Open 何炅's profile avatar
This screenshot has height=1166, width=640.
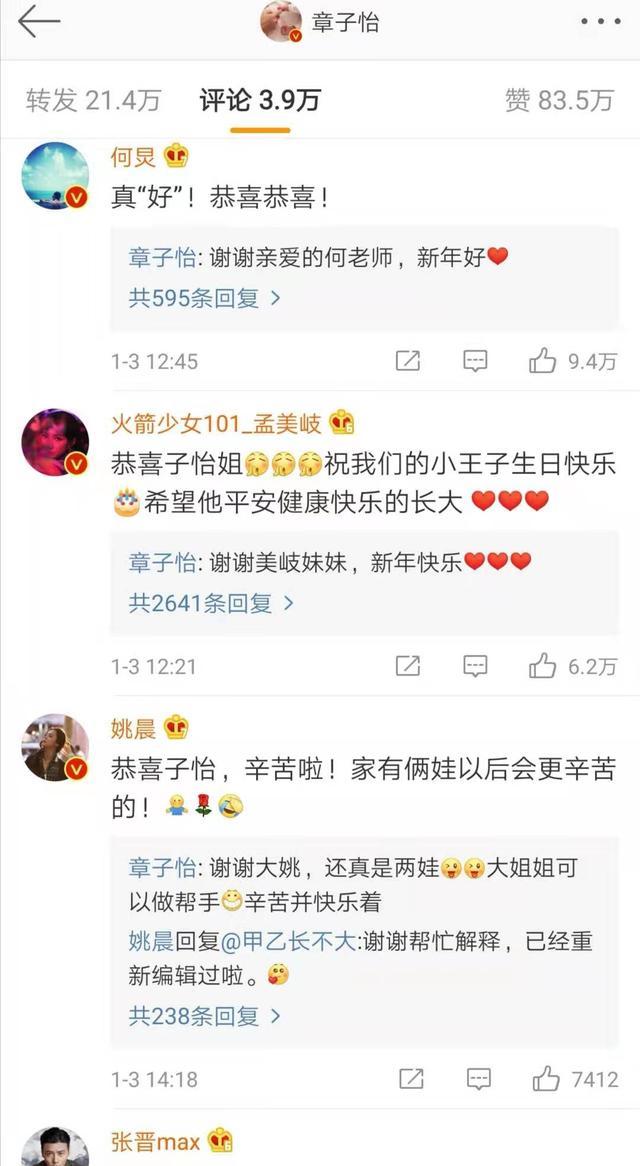point(55,175)
